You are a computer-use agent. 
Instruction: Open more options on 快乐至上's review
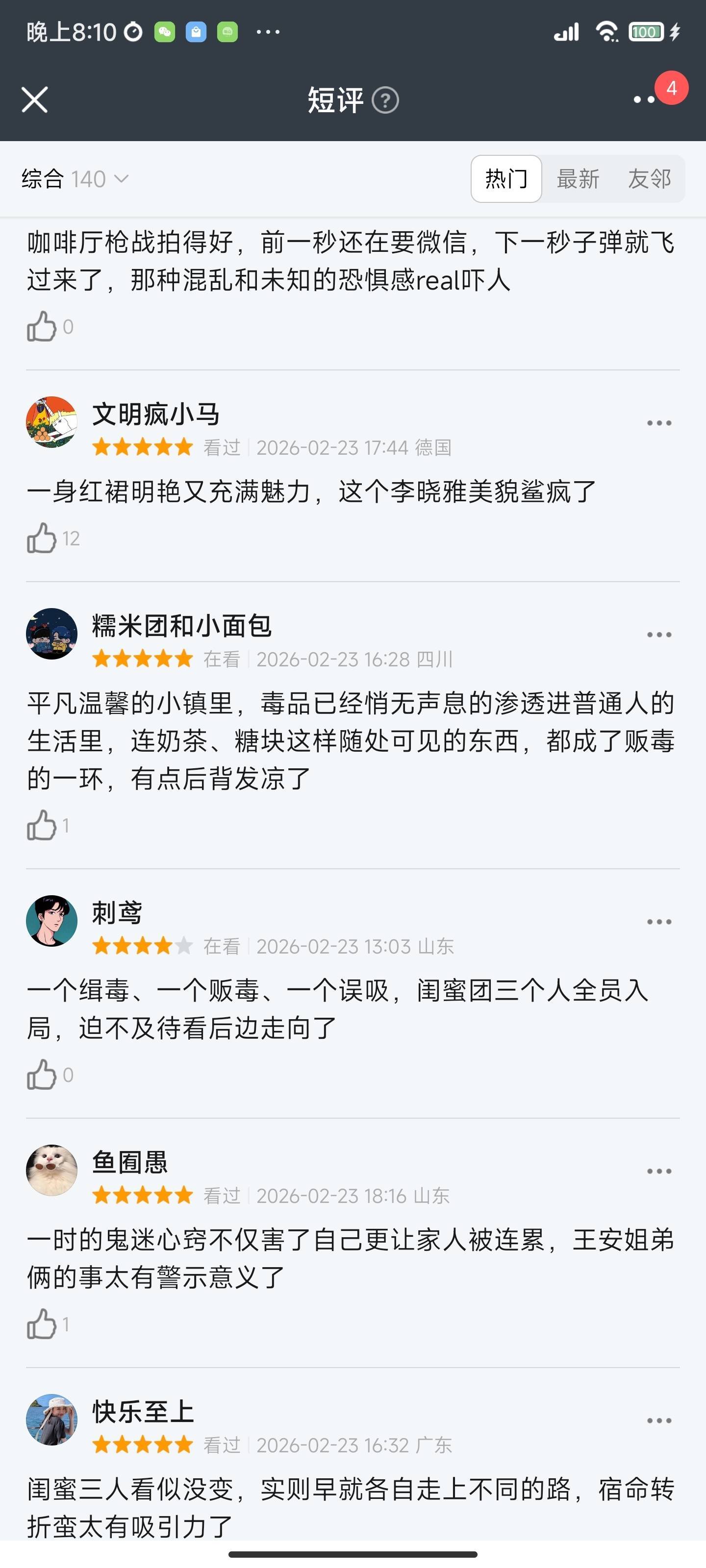point(658,1421)
